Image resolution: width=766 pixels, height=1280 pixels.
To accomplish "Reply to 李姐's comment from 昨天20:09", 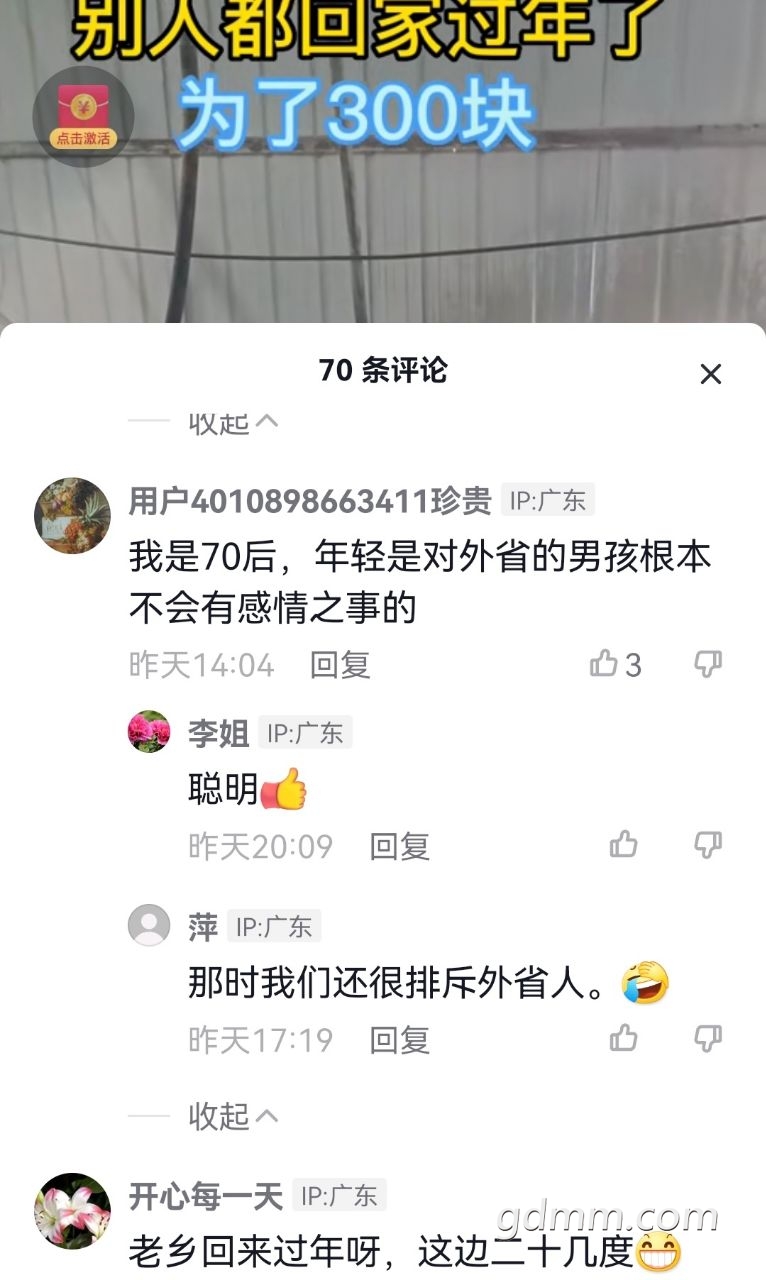I will 400,847.
